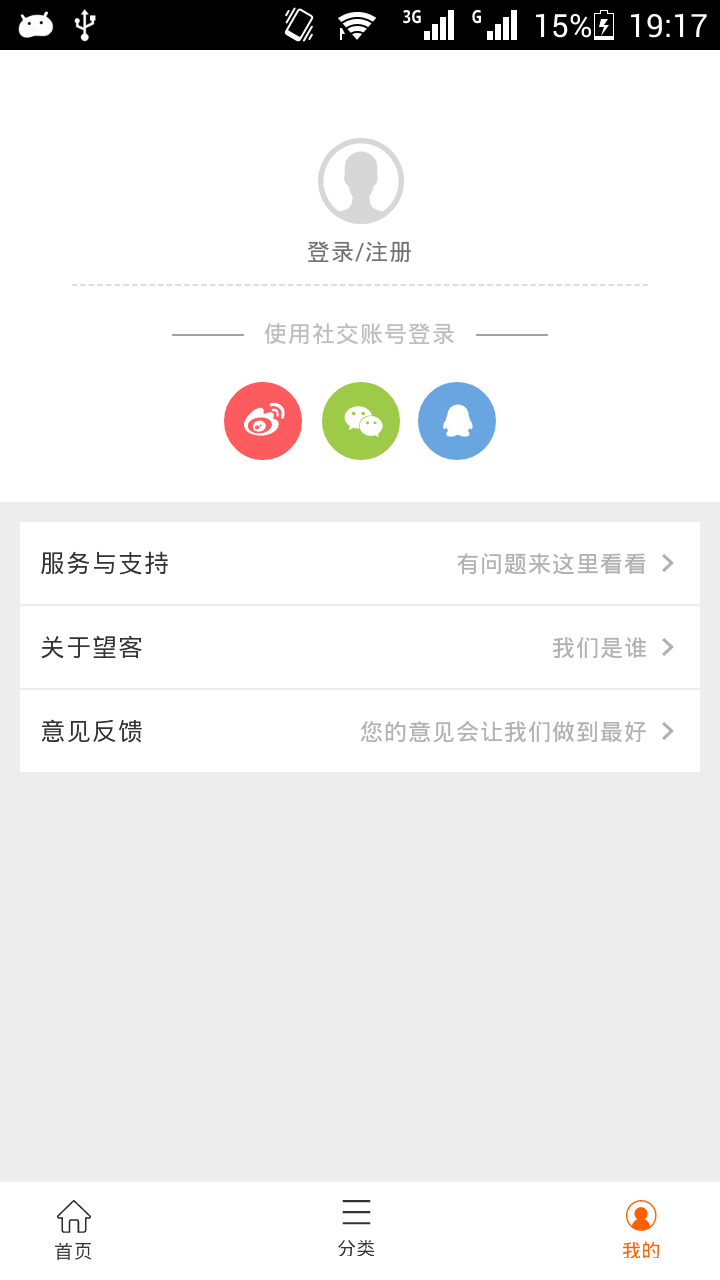
Task: Sign in using the WeChat icon
Action: click(x=360, y=420)
